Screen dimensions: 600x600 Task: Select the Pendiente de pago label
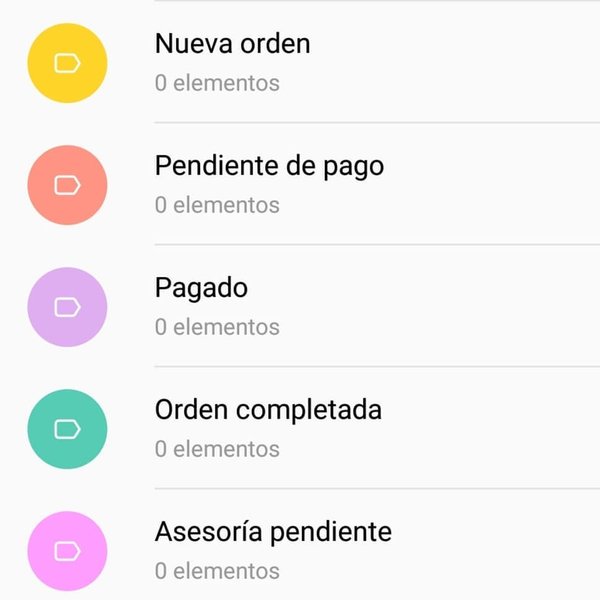(x=269, y=167)
